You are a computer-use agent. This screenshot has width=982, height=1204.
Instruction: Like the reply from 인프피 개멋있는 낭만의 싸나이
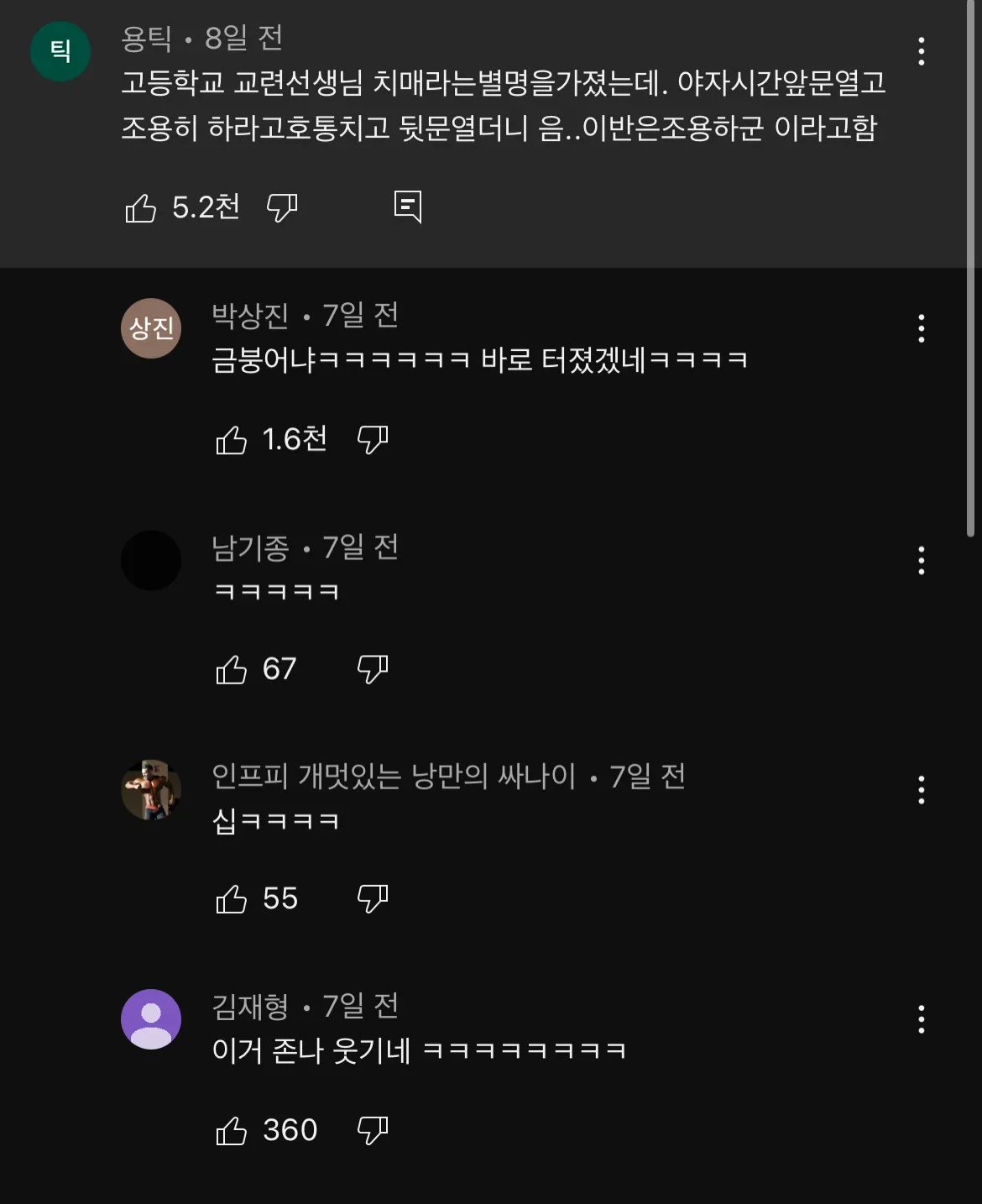[x=232, y=899]
